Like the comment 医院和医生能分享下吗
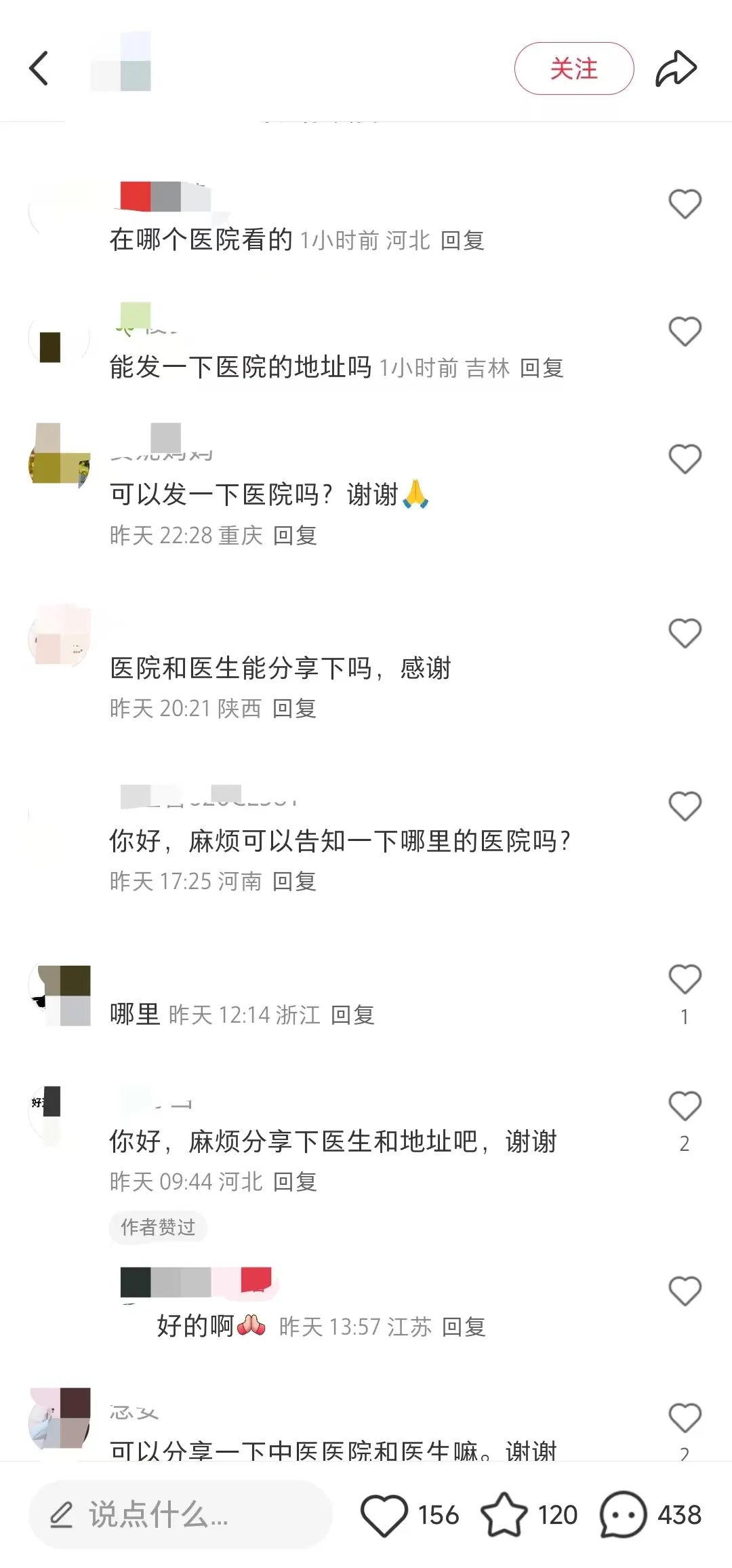Viewport: 732px width, 1568px height. click(x=685, y=633)
